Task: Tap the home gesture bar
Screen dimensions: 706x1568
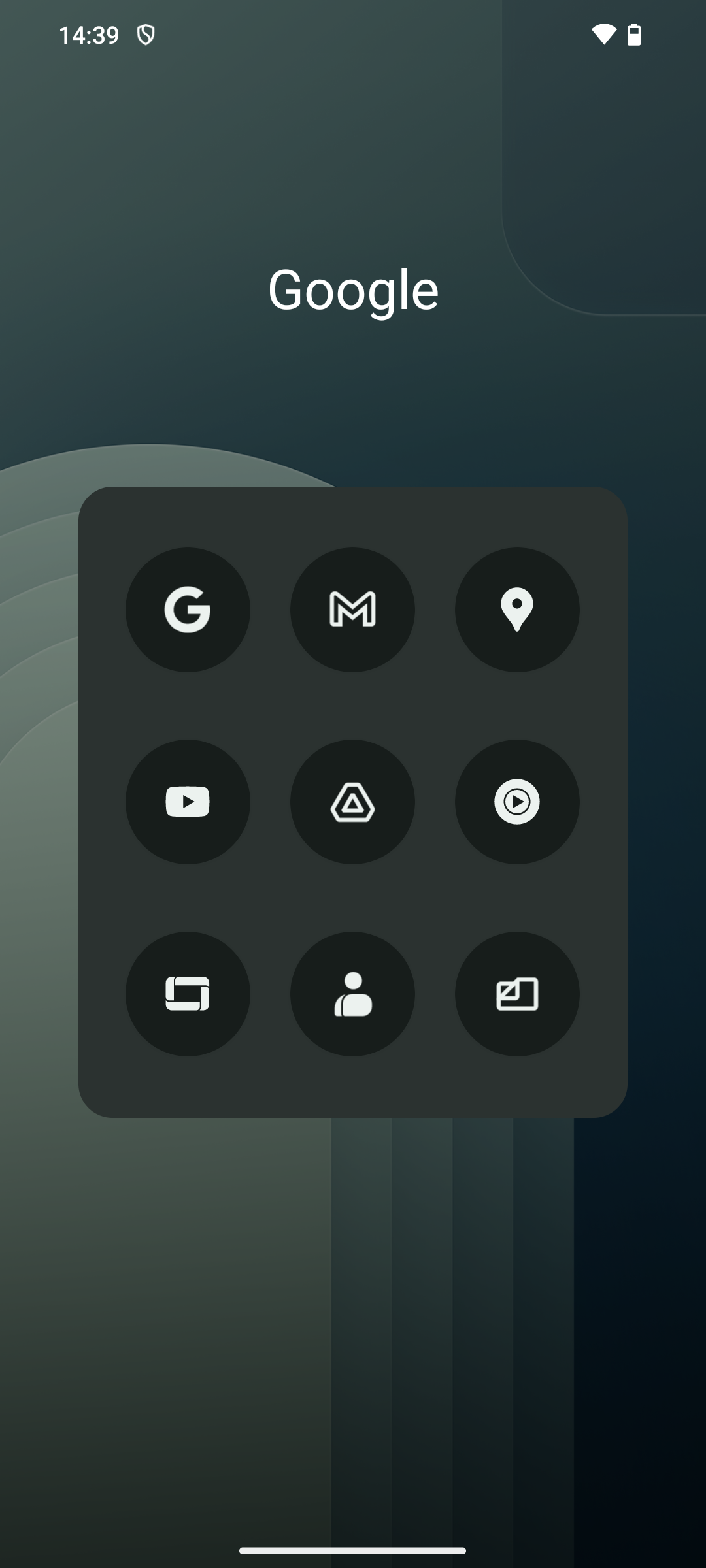Action: tap(352, 1550)
